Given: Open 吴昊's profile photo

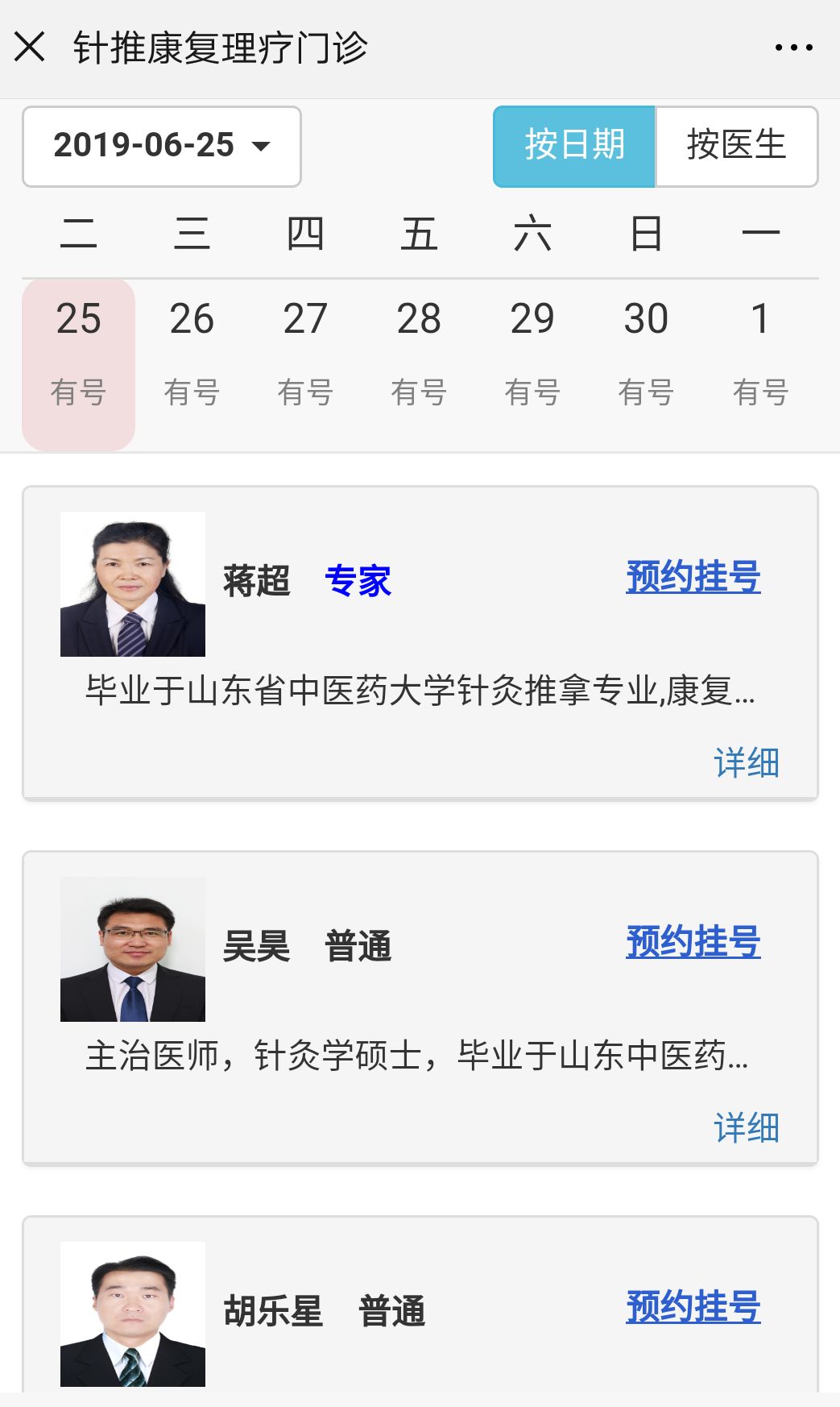Looking at the screenshot, I should [132, 948].
